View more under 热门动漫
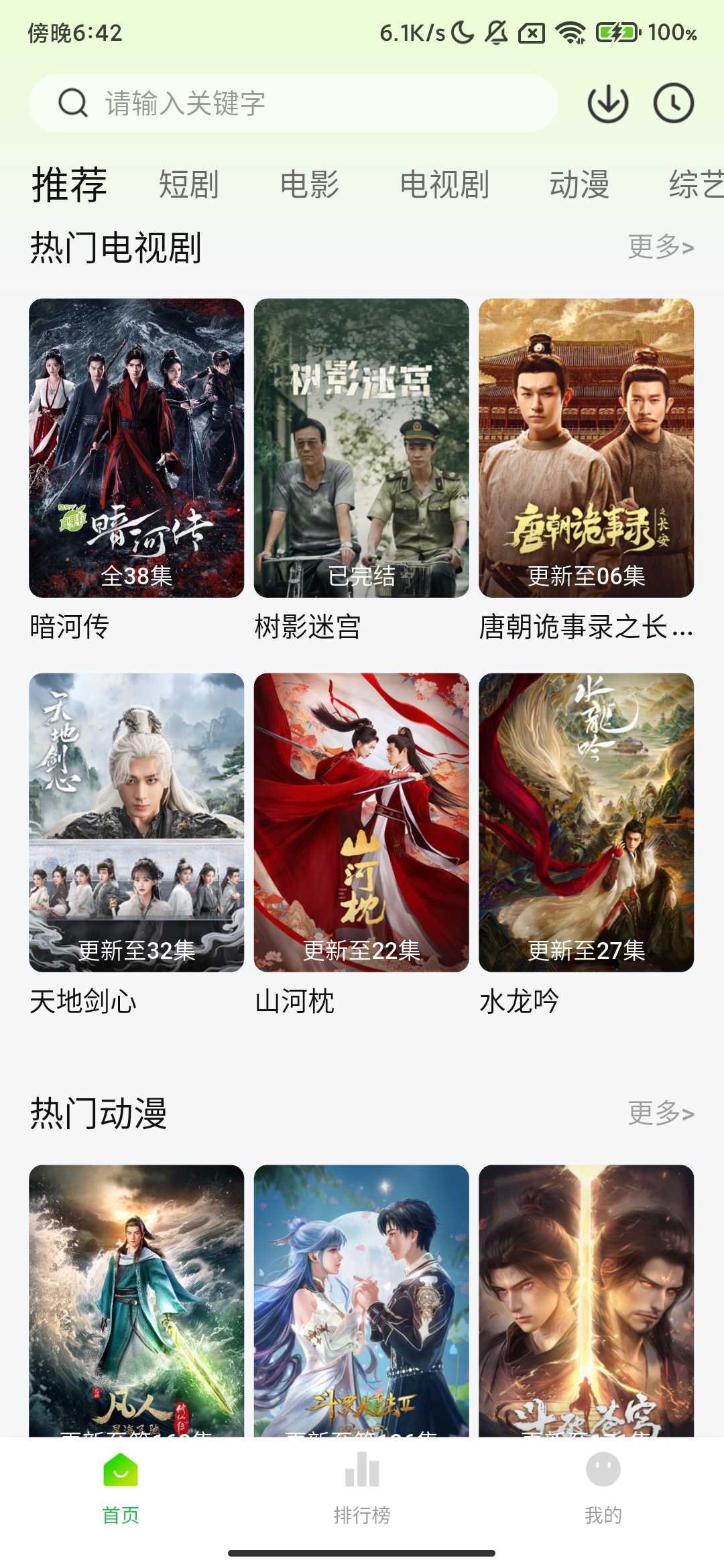The image size is (724, 1568). [660, 1113]
